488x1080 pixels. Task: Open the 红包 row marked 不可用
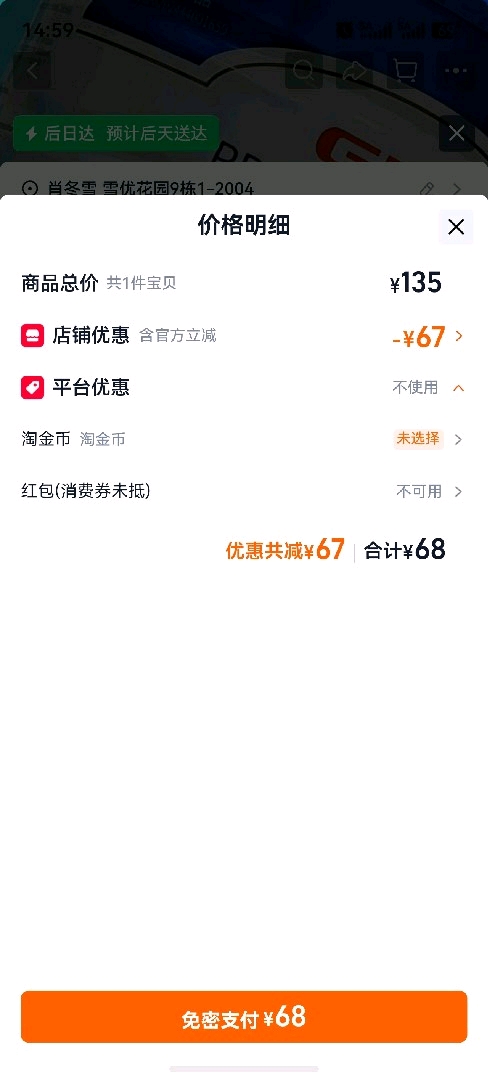tap(244, 492)
